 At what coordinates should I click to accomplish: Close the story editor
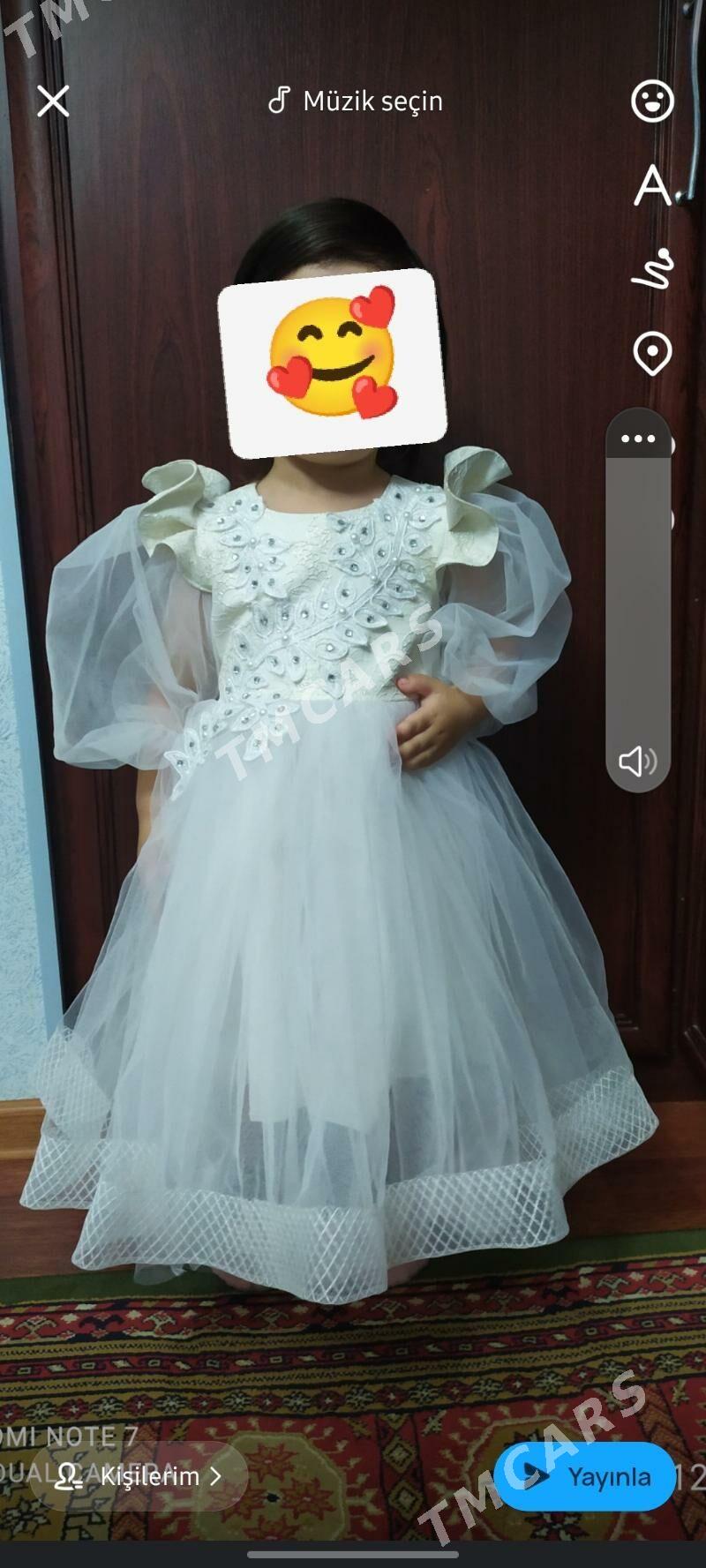53,101
